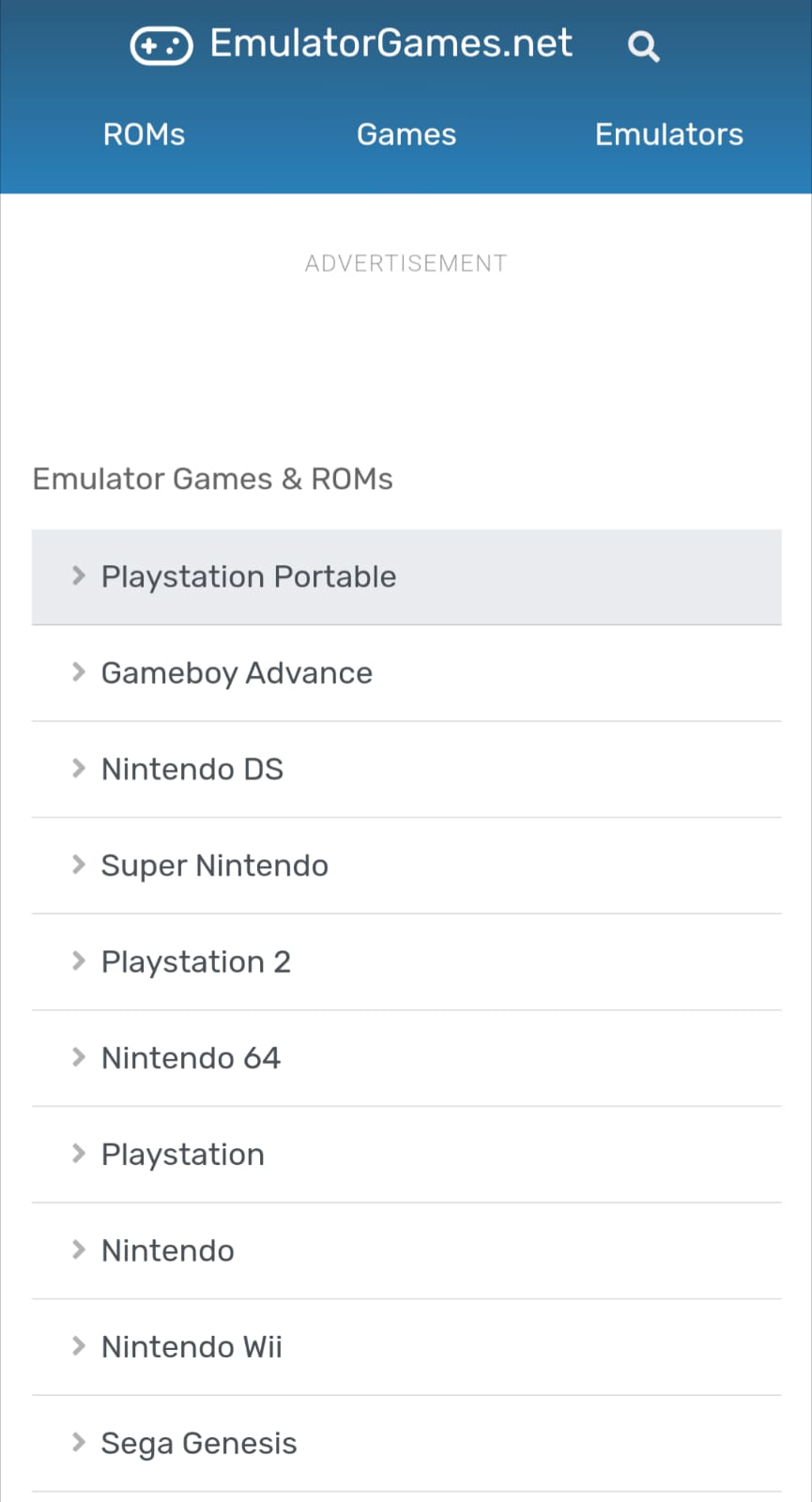The image size is (812, 1502).
Task: Open the Emulators menu item
Action: pyautogui.click(x=668, y=134)
